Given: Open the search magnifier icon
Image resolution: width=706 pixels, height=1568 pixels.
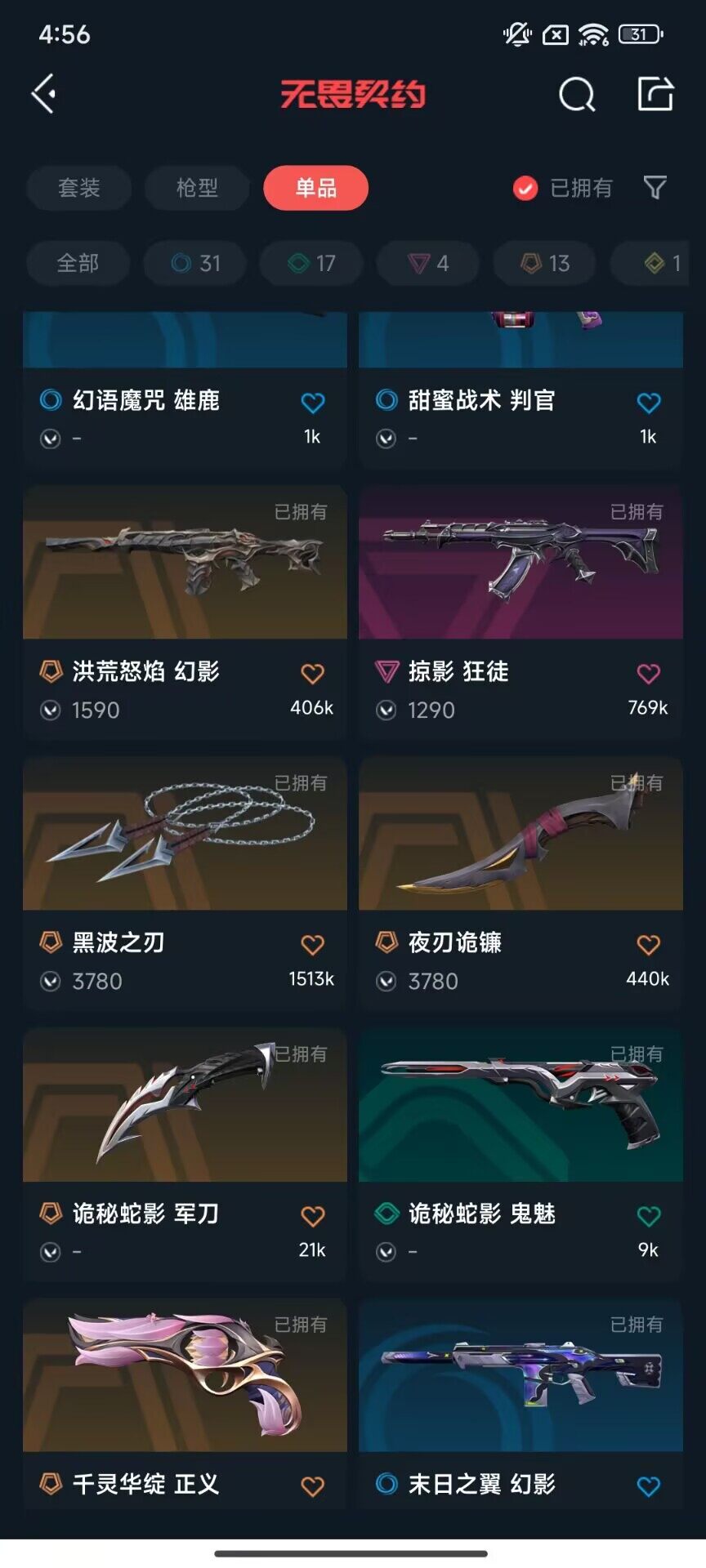Looking at the screenshot, I should click(x=577, y=95).
